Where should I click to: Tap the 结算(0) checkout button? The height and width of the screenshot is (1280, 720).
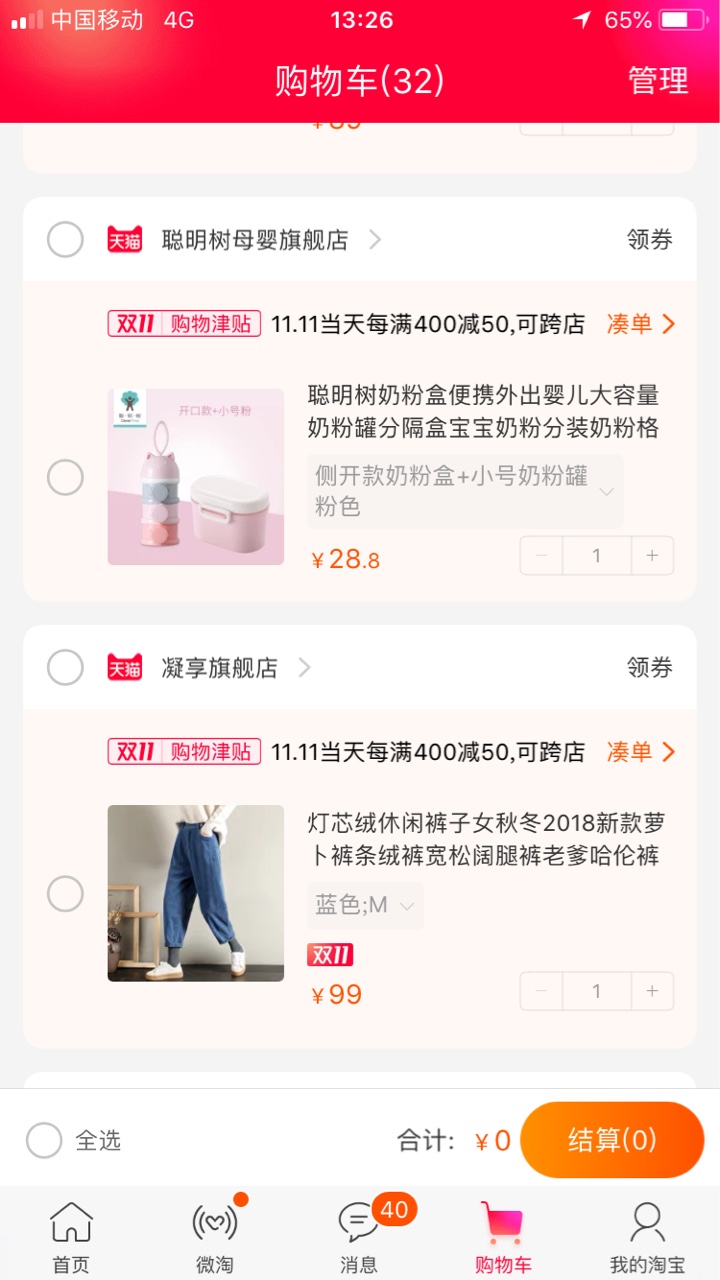coord(612,1140)
